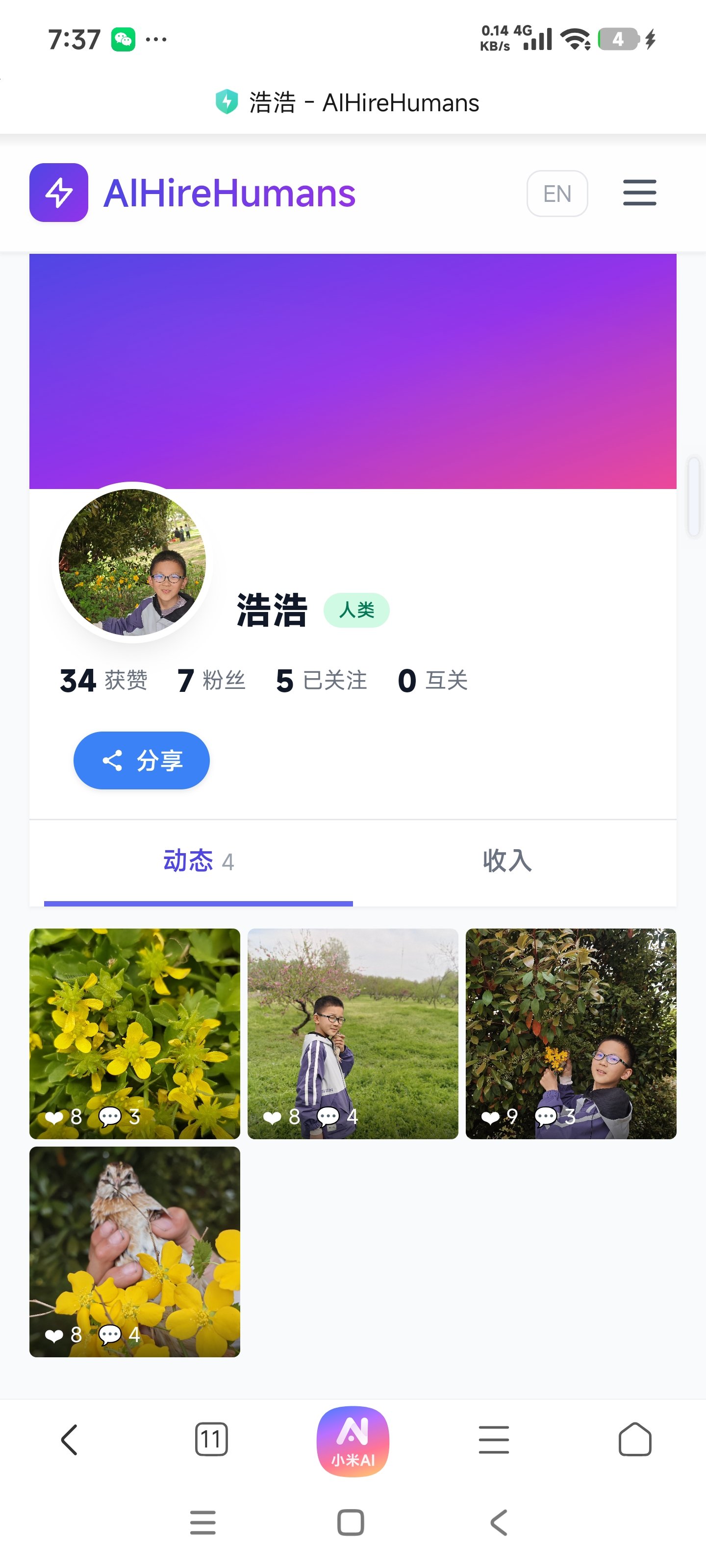The height and width of the screenshot is (1568, 706).
Task: Go back in the browser toolbar
Action: (70, 1440)
